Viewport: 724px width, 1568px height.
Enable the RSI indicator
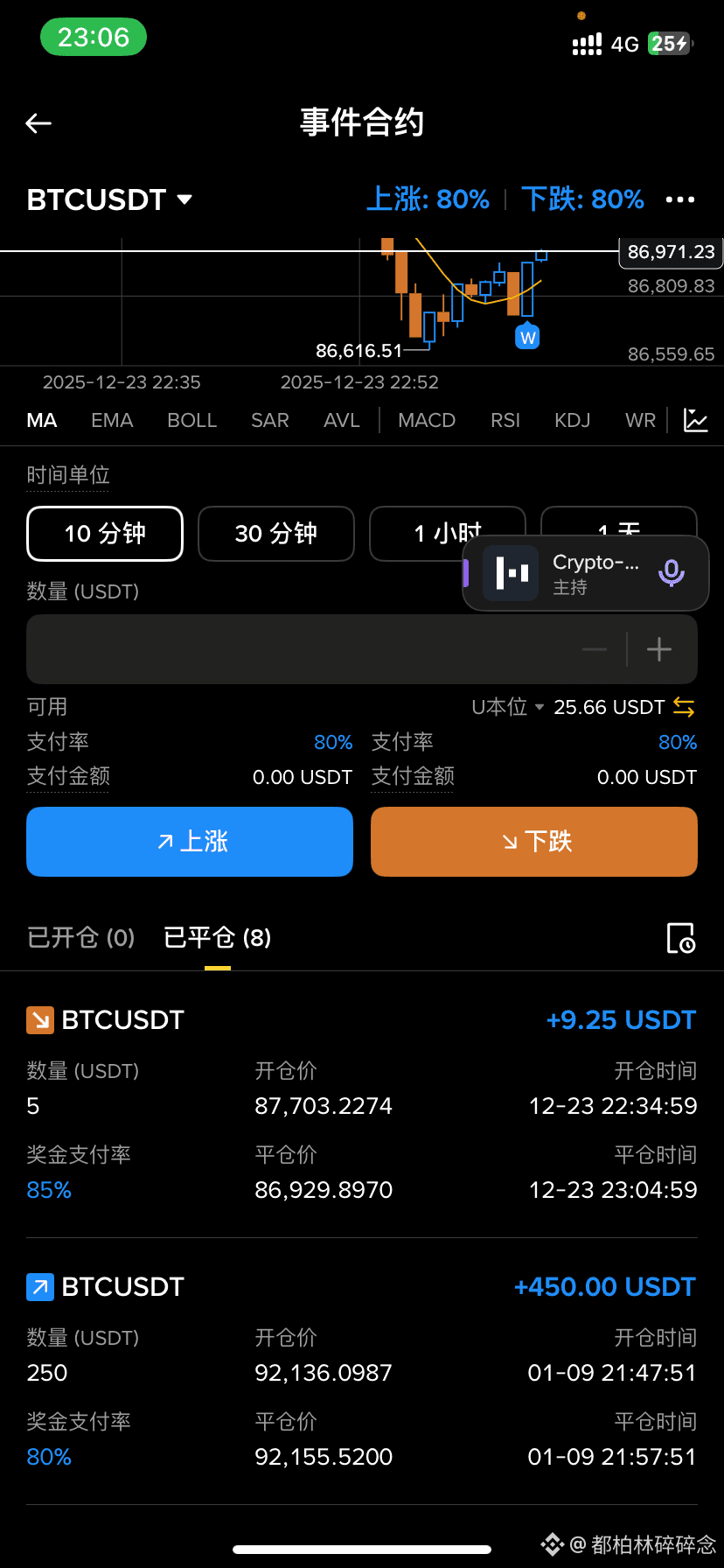tap(505, 420)
